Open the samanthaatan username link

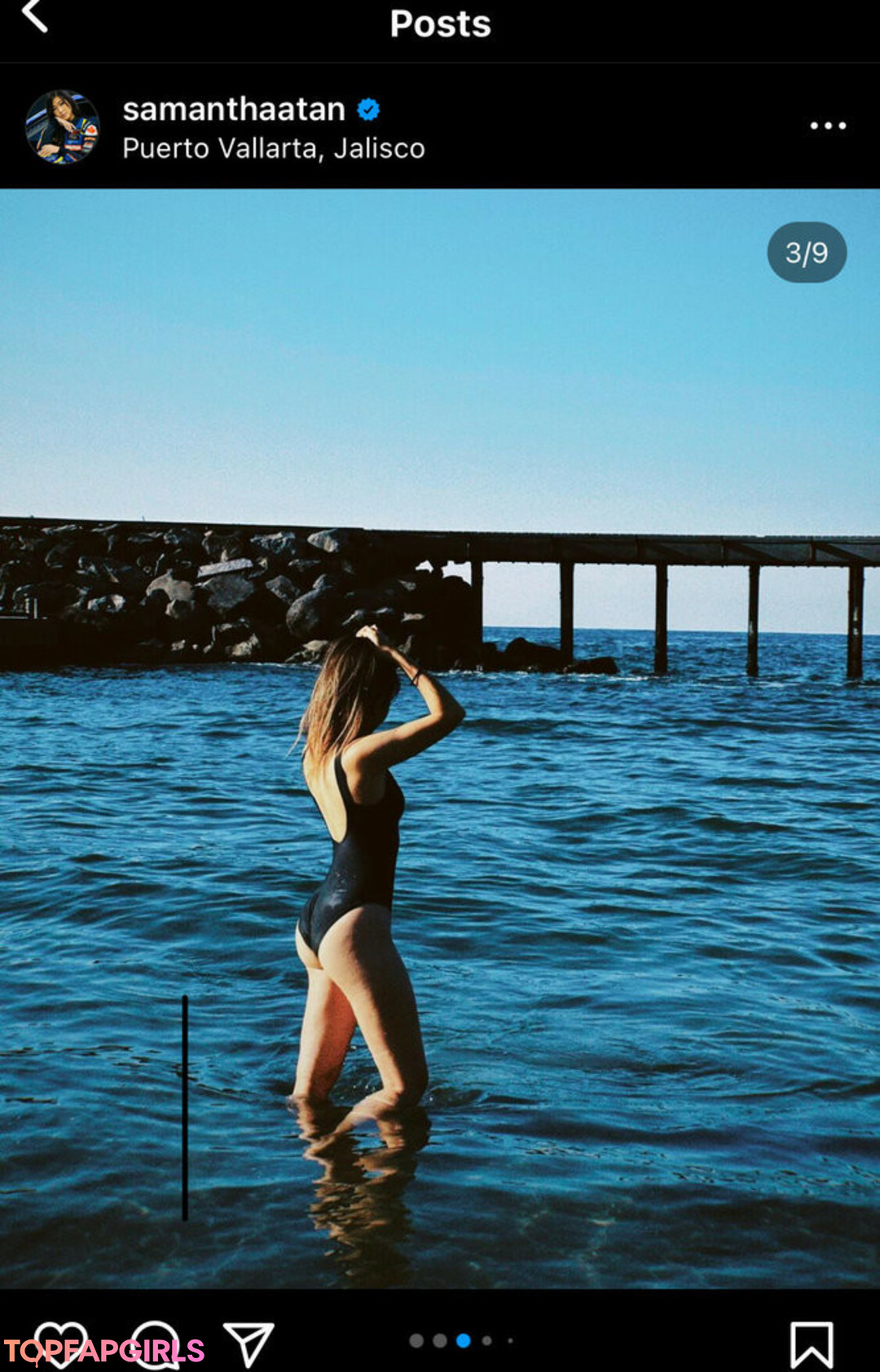tap(234, 109)
